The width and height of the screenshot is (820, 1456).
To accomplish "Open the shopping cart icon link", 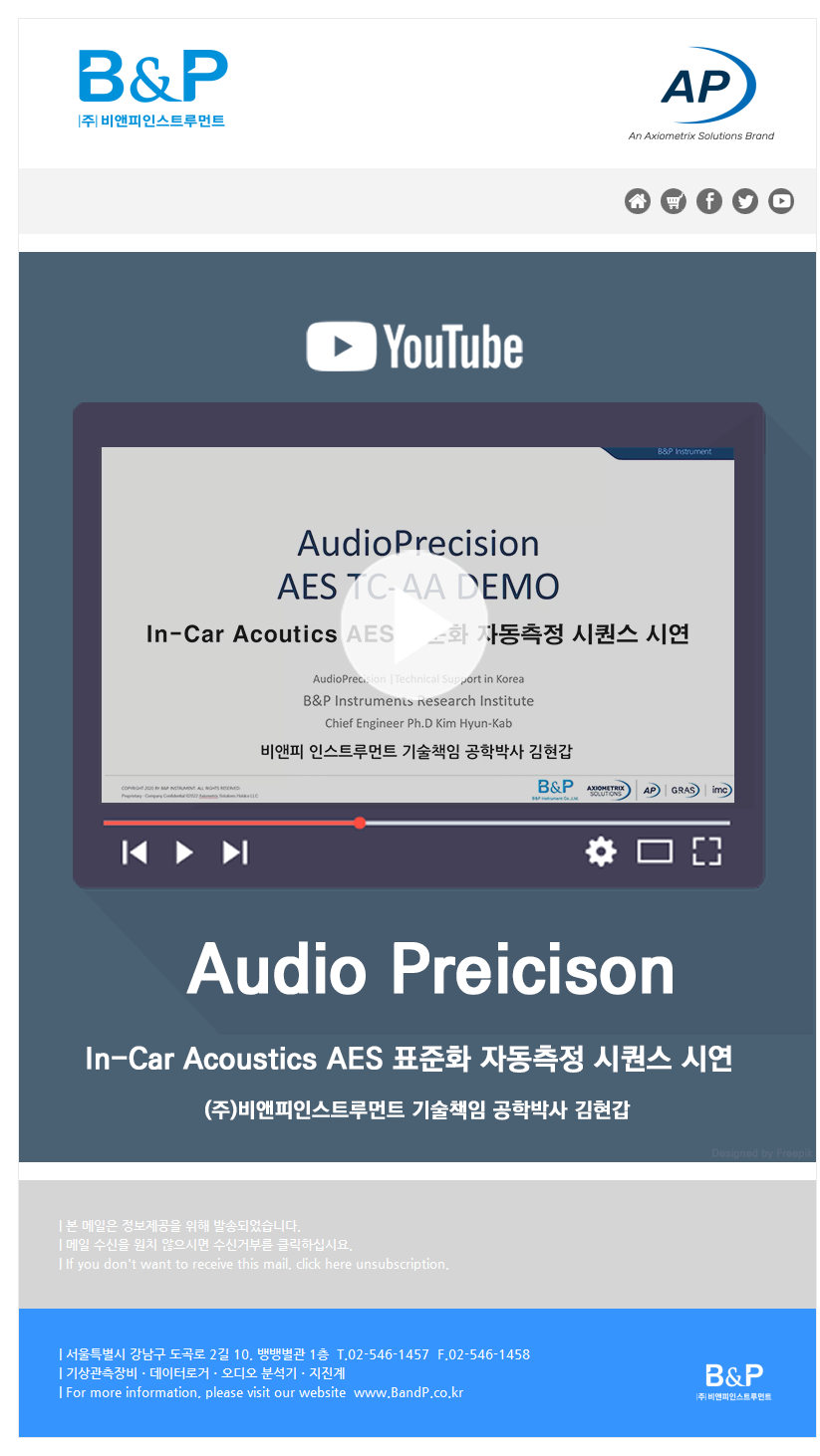I will tap(674, 201).
